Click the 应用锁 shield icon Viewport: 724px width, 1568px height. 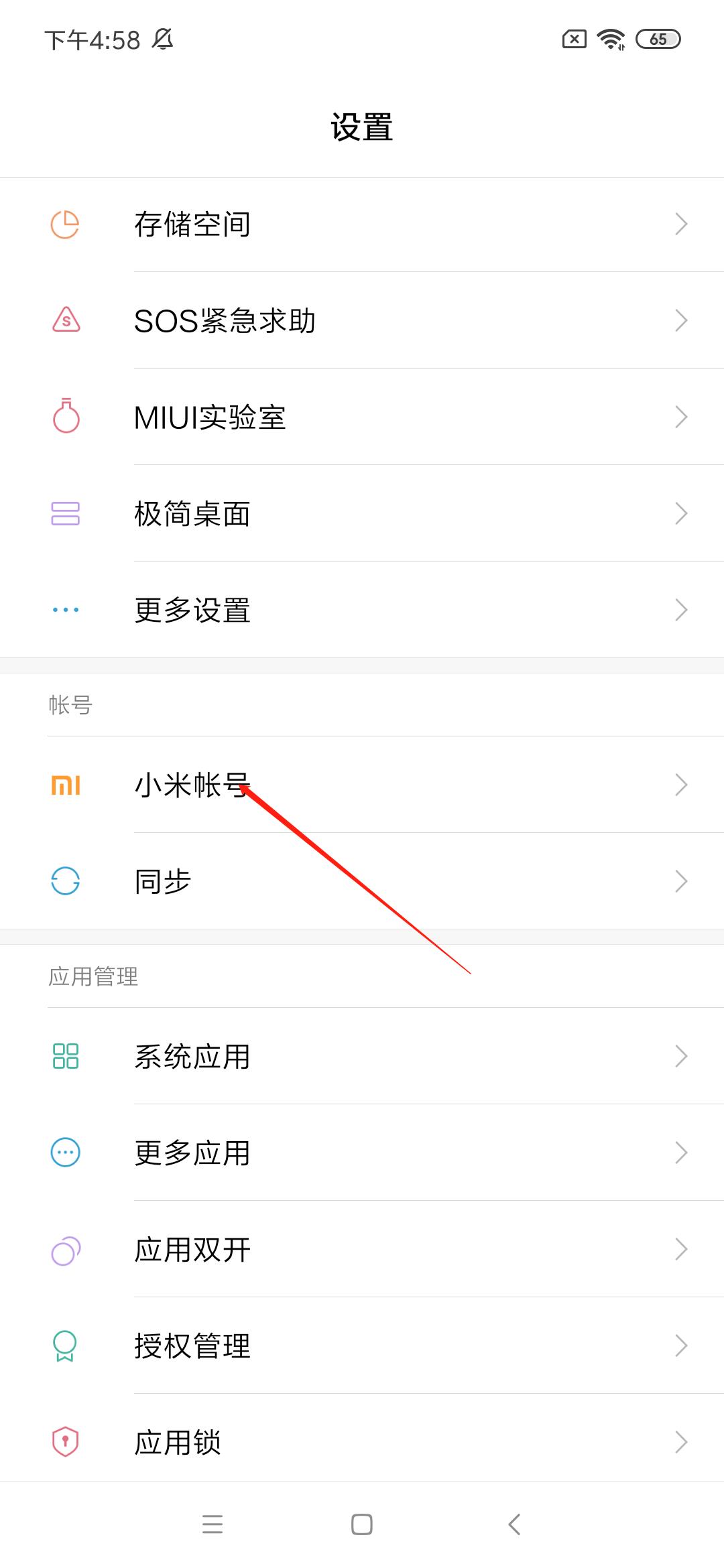click(x=65, y=1441)
